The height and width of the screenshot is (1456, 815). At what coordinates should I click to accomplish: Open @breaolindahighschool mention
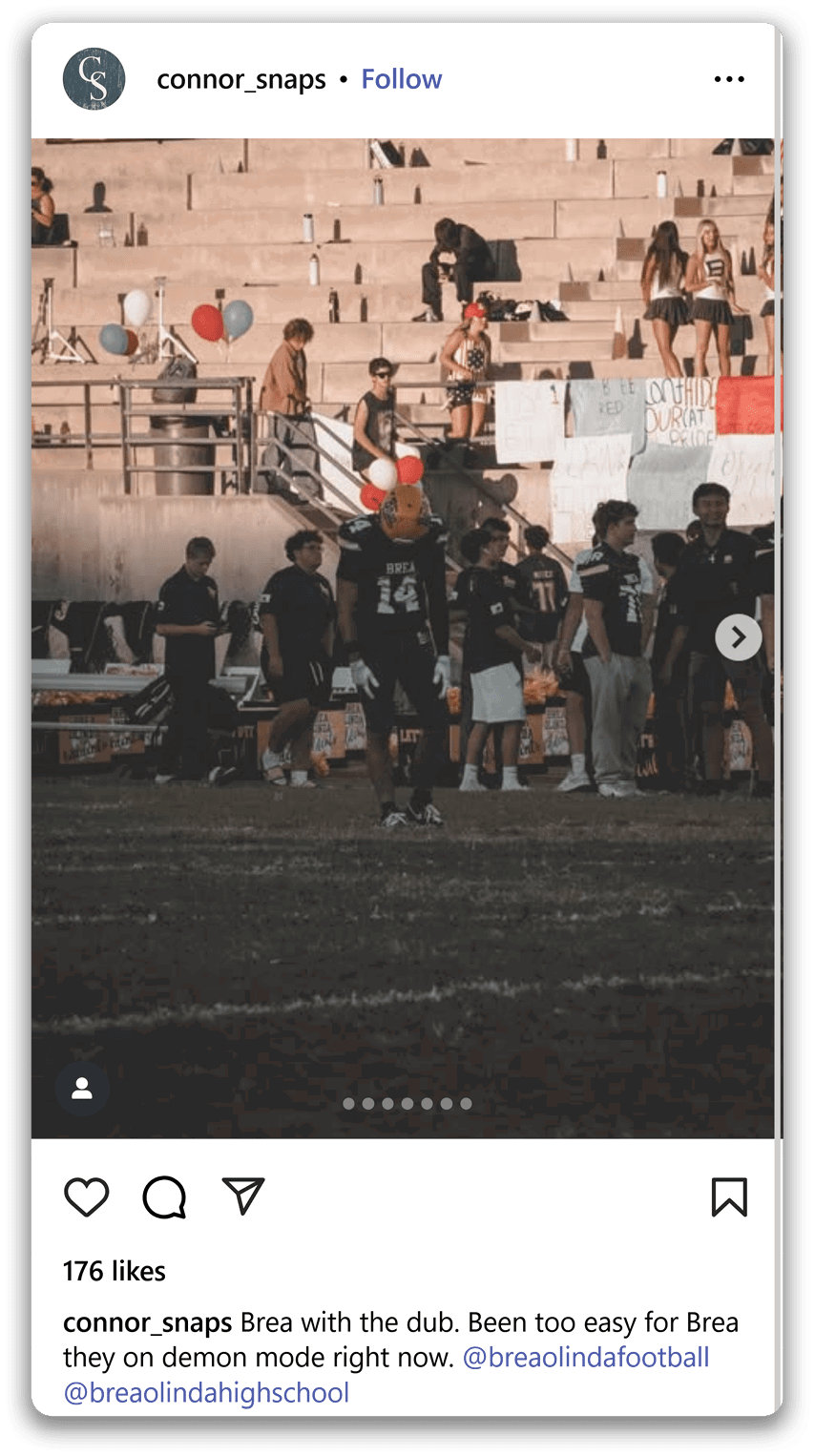pos(206,1392)
